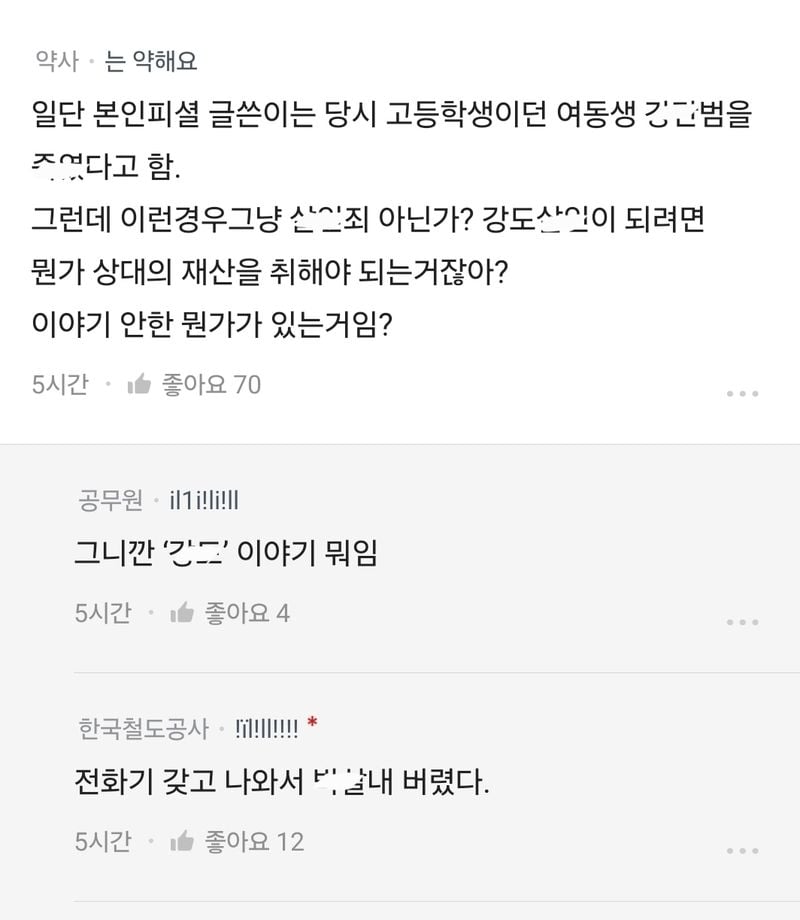This screenshot has height=920, width=800.
Task: Open the overflow menu on the 공무원 reply
Action: pyautogui.click(x=742, y=622)
